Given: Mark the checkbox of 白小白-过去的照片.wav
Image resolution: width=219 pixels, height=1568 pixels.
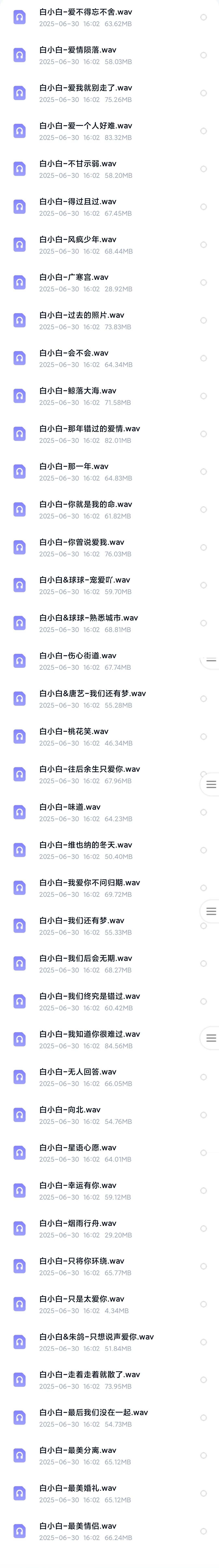Looking at the screenshot, I should (204, 320).
